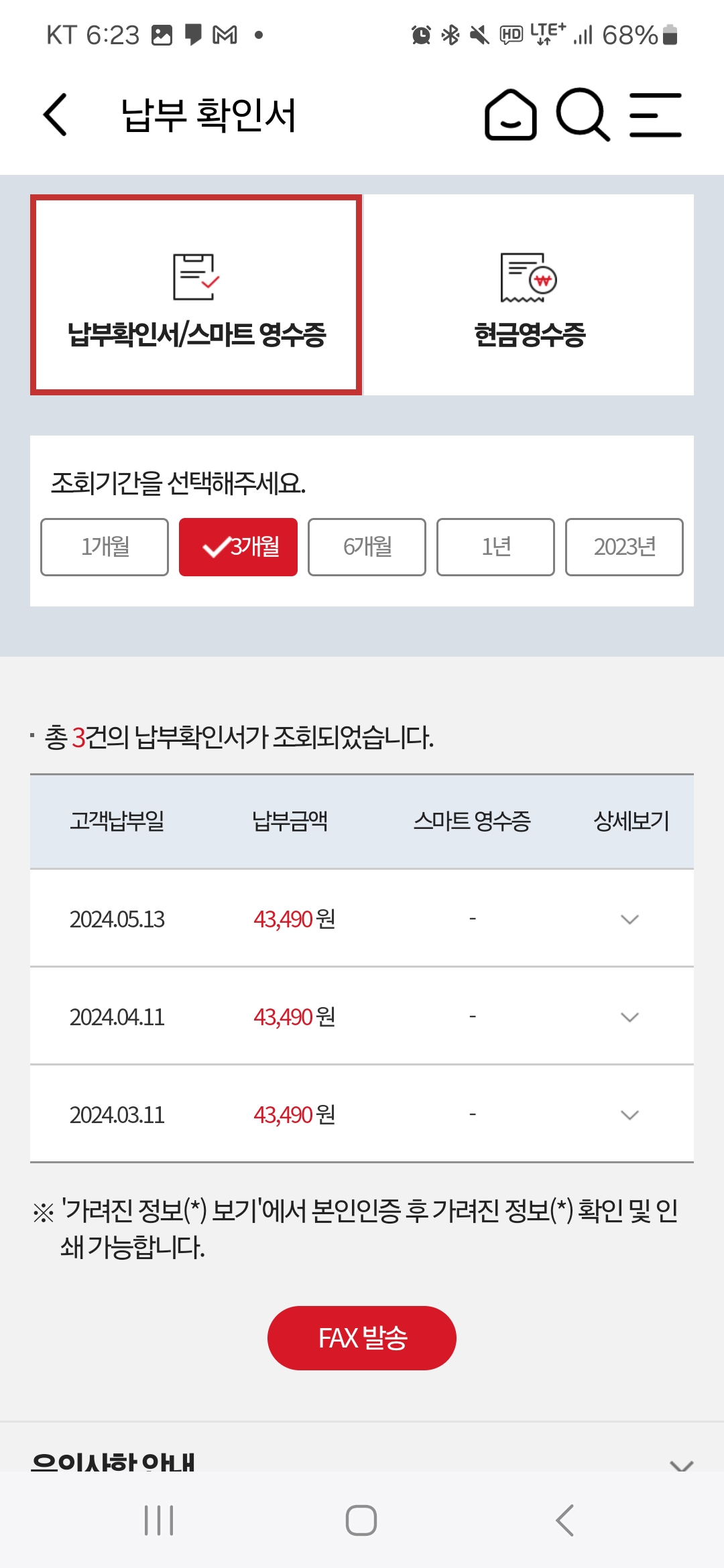Viewport: 724px width, 1568px height.
Task: Choose the 1개월 period
Action: pyautogui.click(x=105, y=547)
